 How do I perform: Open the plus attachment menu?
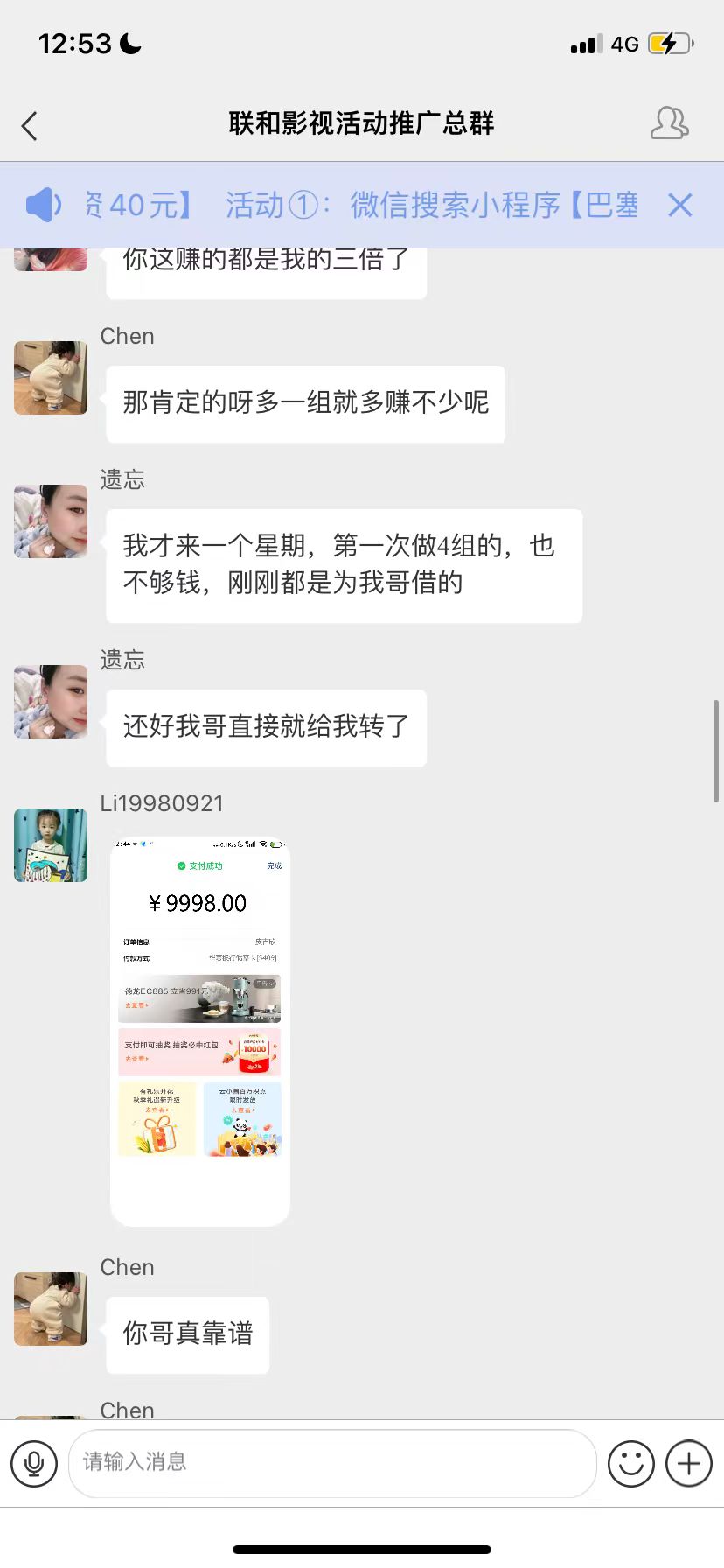(x=689, y=1463)
